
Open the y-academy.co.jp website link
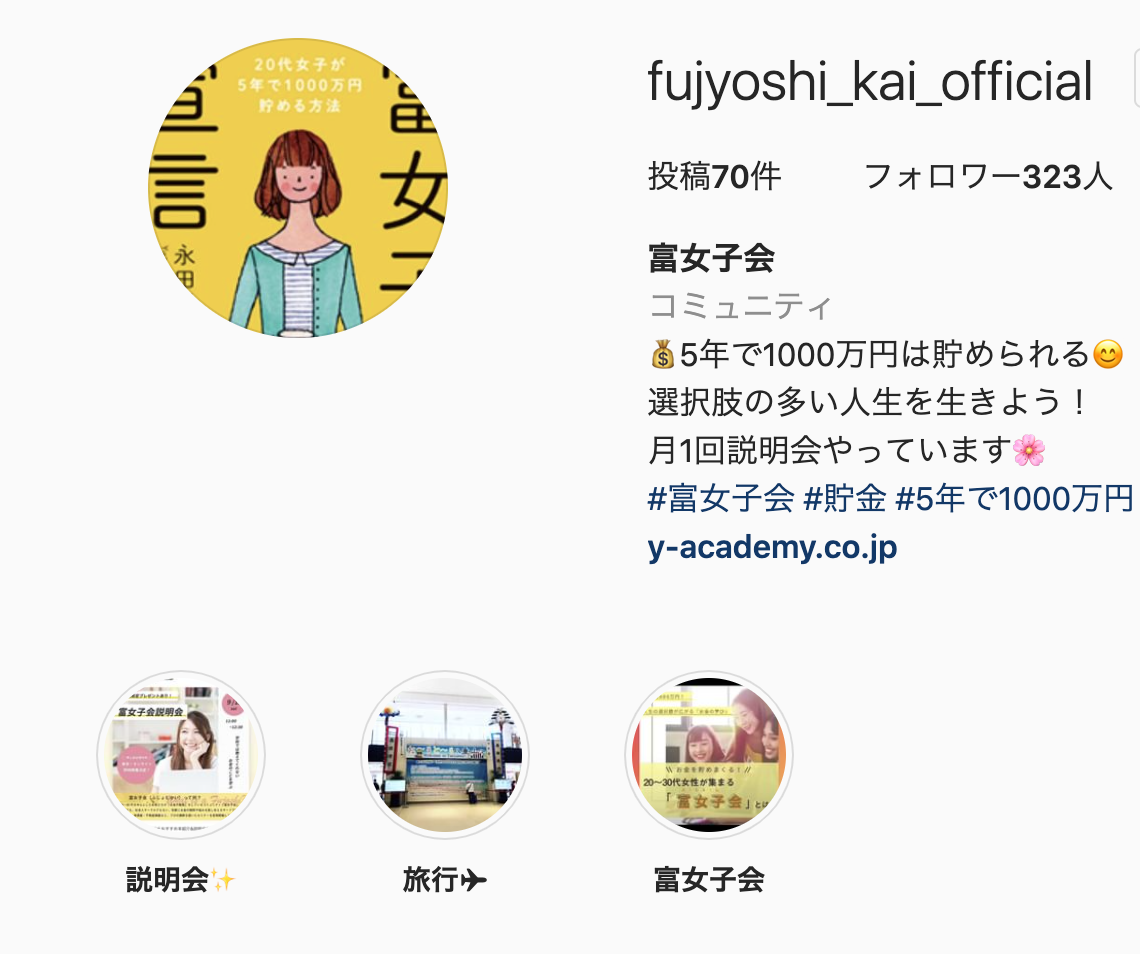tap(772, 548)
